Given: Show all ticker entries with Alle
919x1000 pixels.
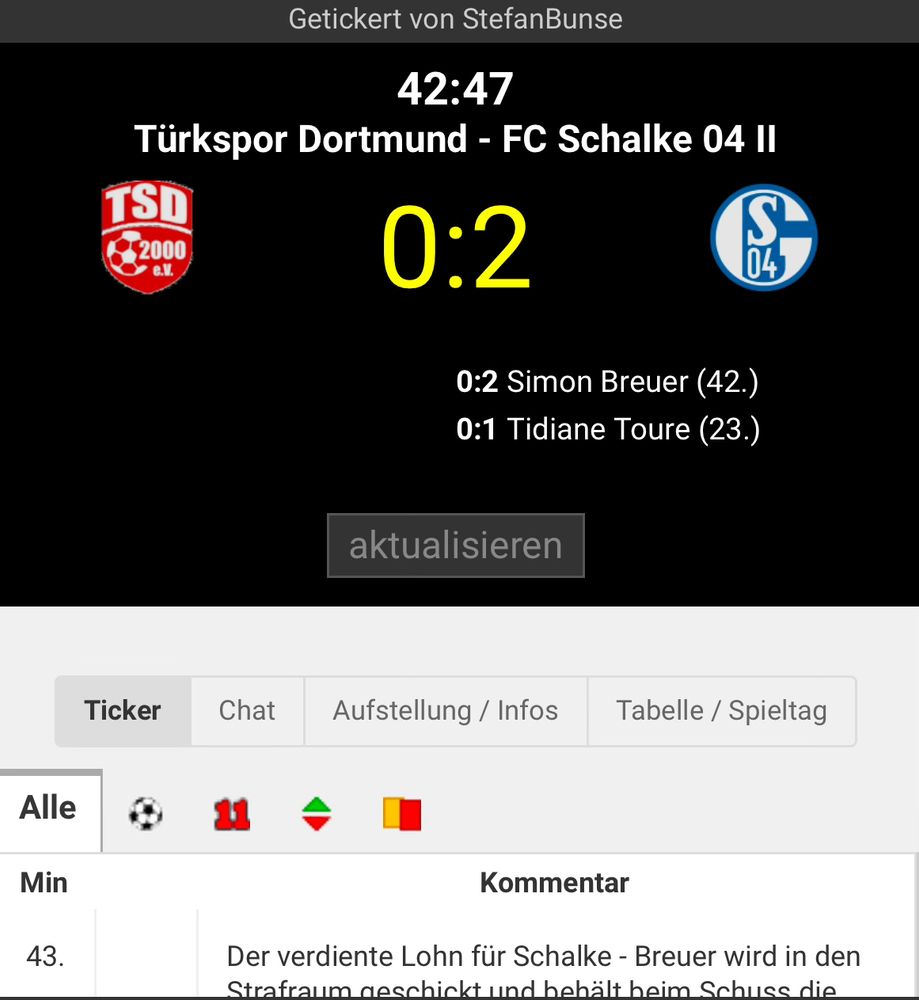Looking at the screenshot, I should (48, 809).
